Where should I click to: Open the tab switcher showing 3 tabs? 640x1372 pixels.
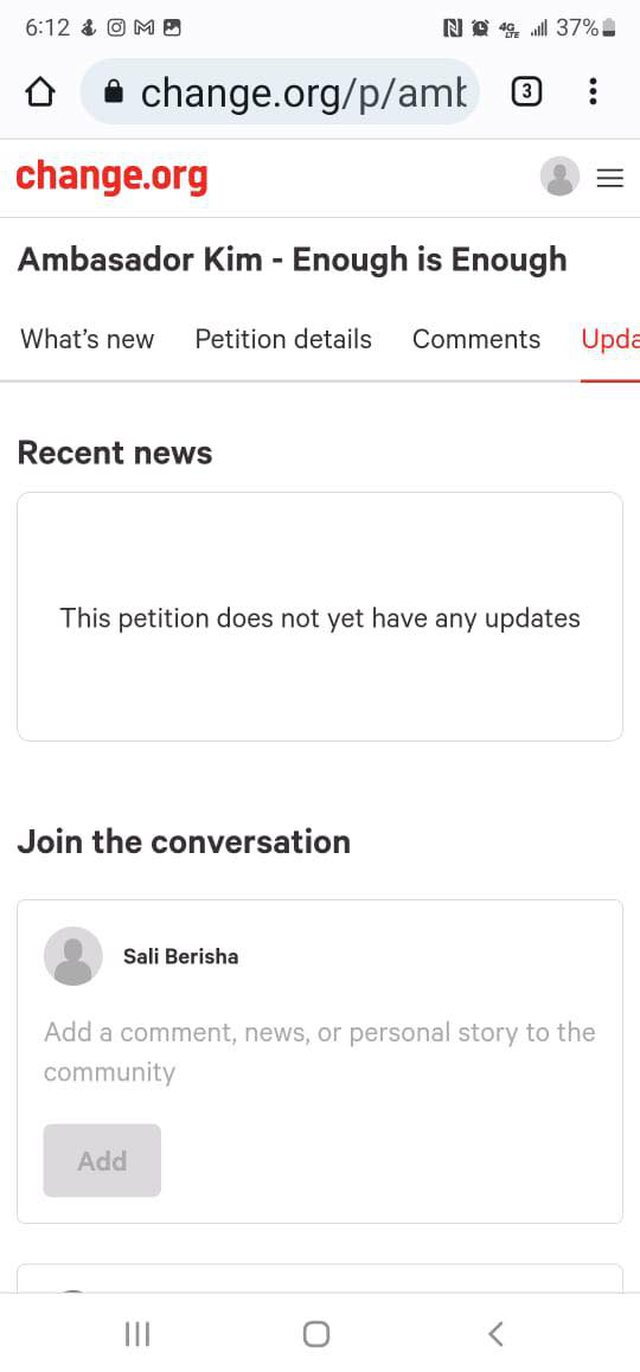(x=526, y=93)
